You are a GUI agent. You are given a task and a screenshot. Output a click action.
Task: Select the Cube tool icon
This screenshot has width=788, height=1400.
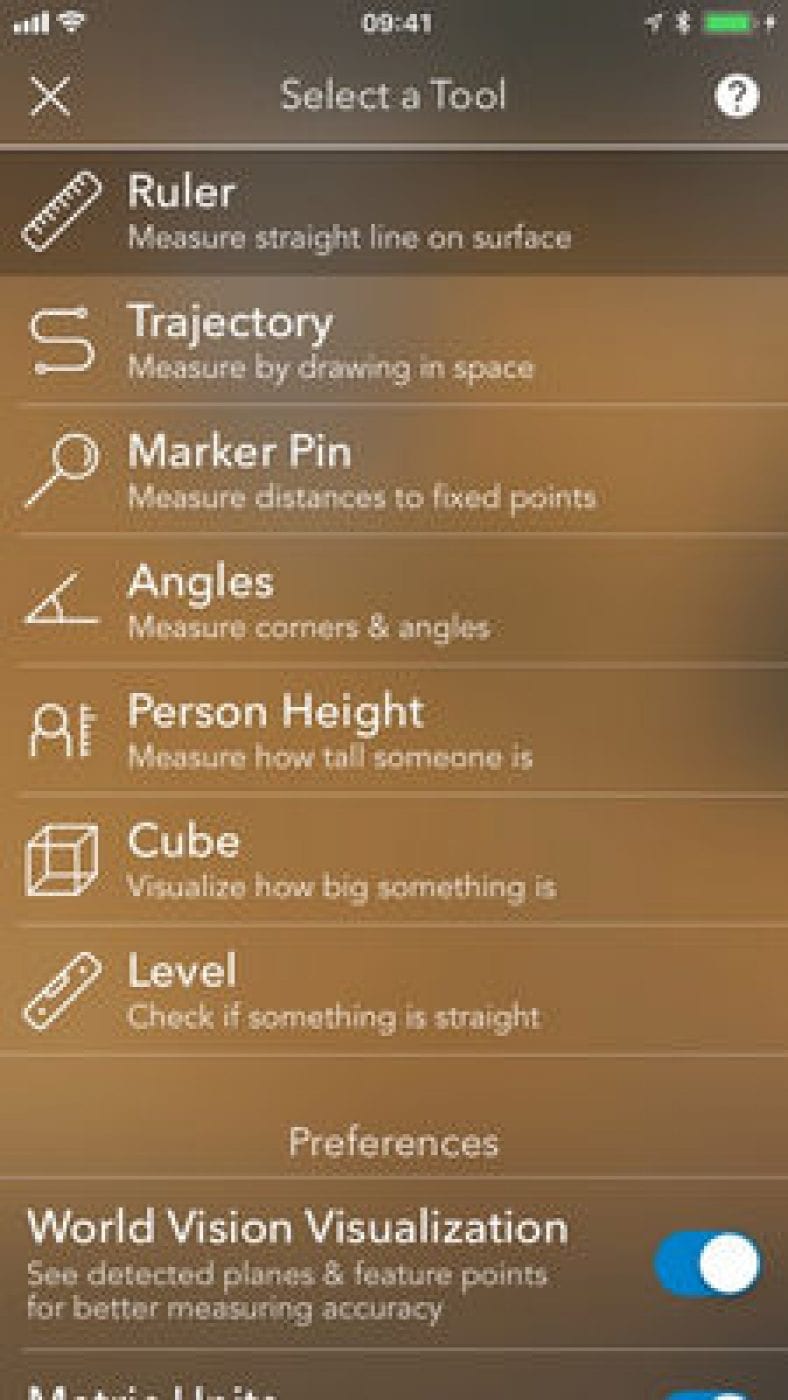click(x=60, y=858)
